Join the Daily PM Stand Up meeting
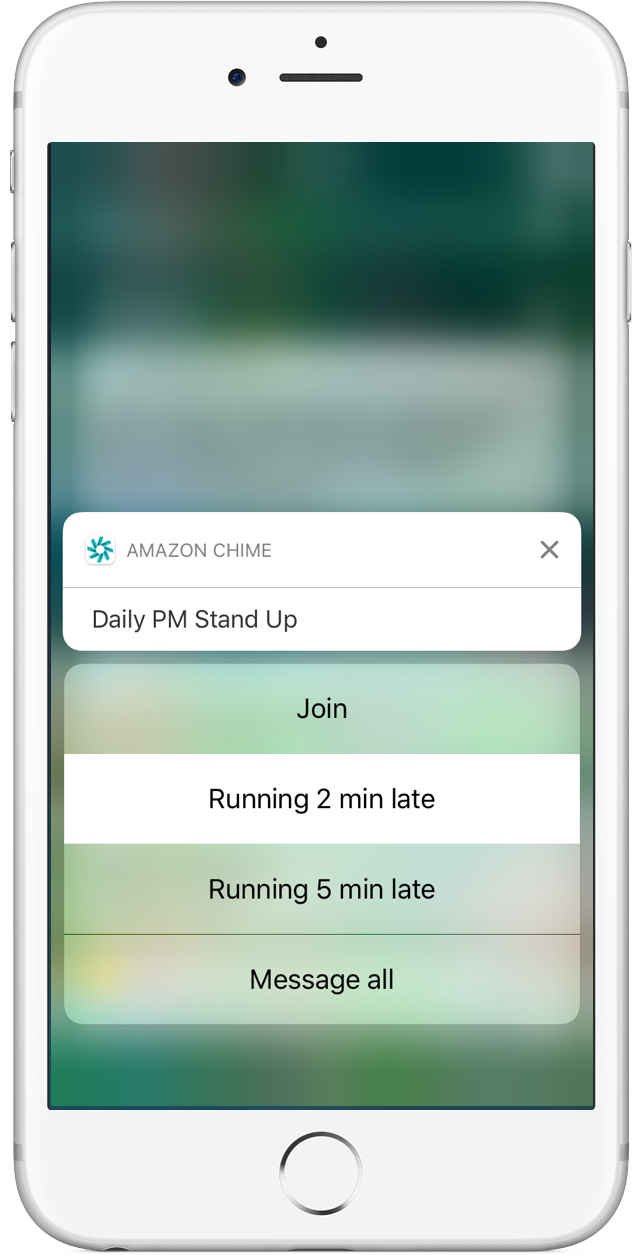Screen dimensions: 632x1255 pyautogui.click(x=322, y=709)
